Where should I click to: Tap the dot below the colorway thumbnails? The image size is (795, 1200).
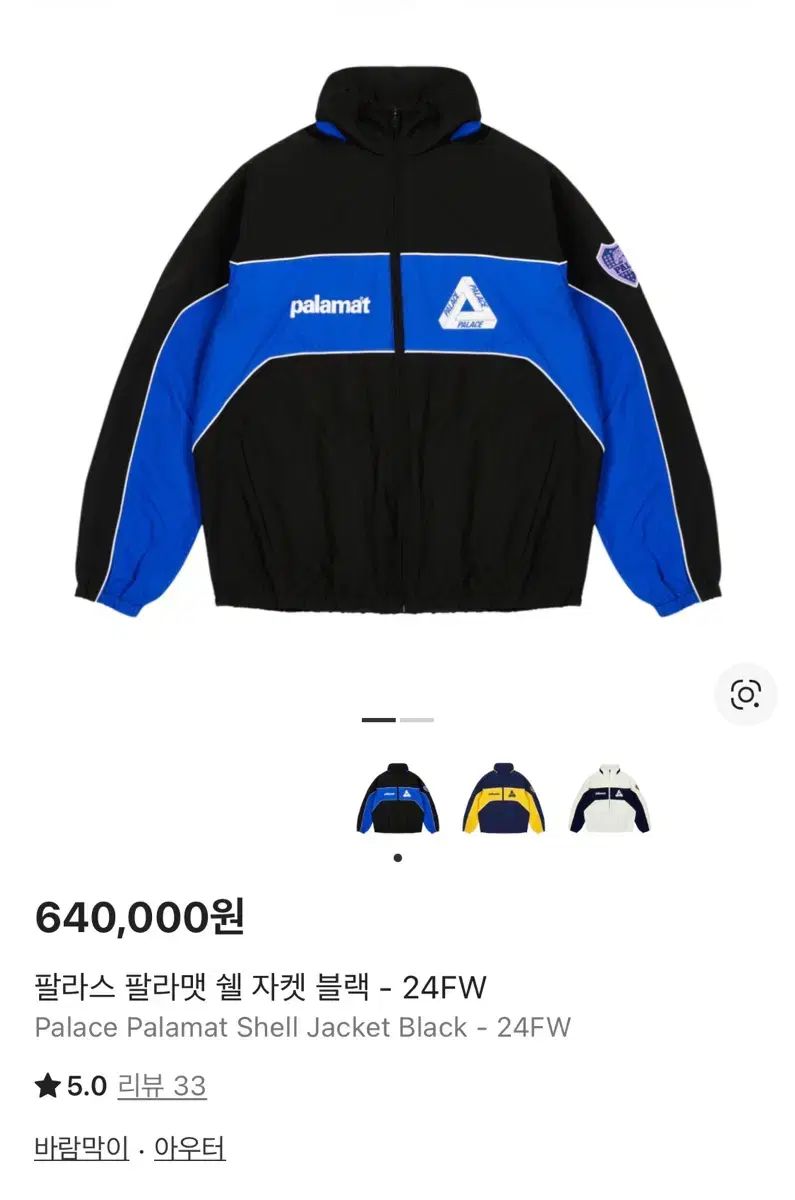pyautogui.click(x=400, y=856)
